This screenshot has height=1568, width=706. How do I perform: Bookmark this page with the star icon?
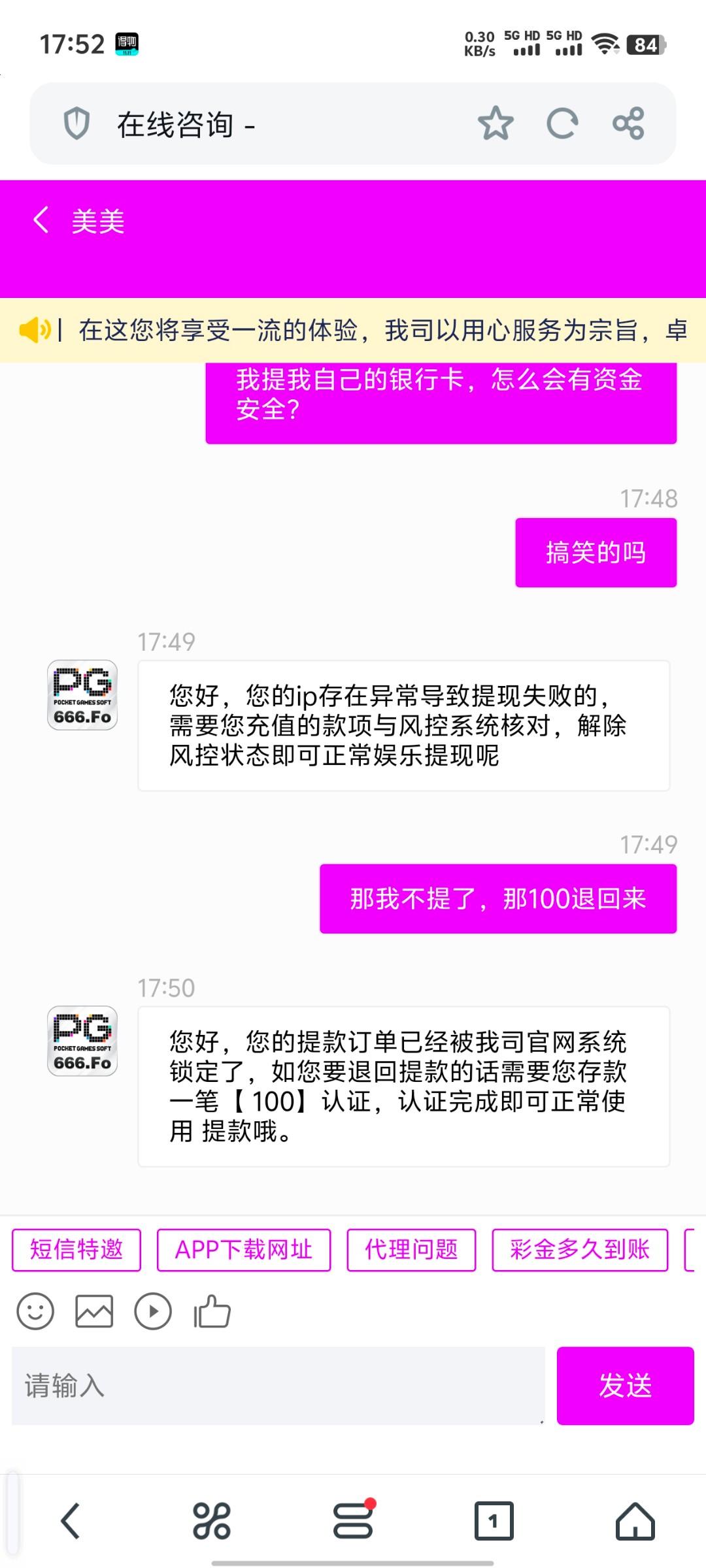pyautogui.click(x=496, y=123)
